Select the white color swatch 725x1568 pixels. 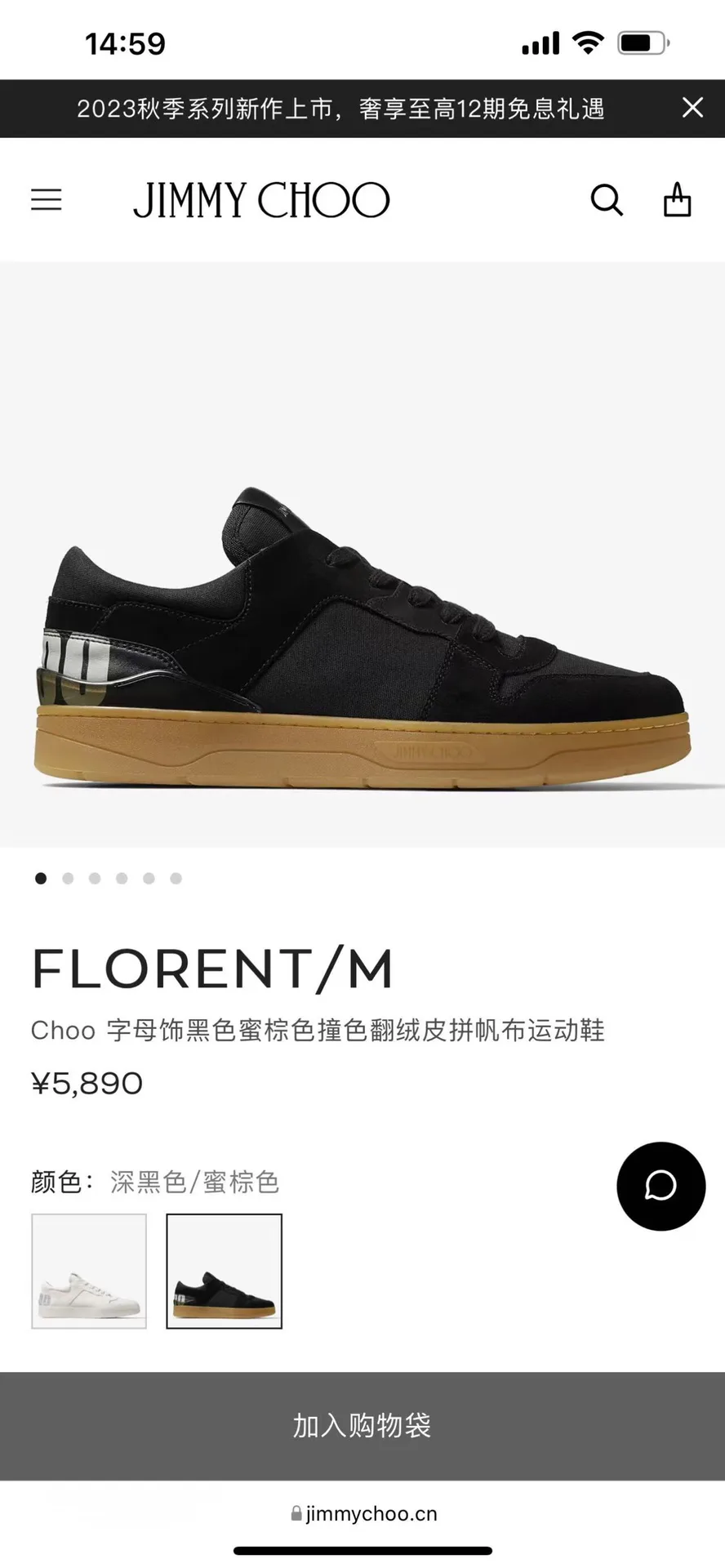[x=89, y=1271]
